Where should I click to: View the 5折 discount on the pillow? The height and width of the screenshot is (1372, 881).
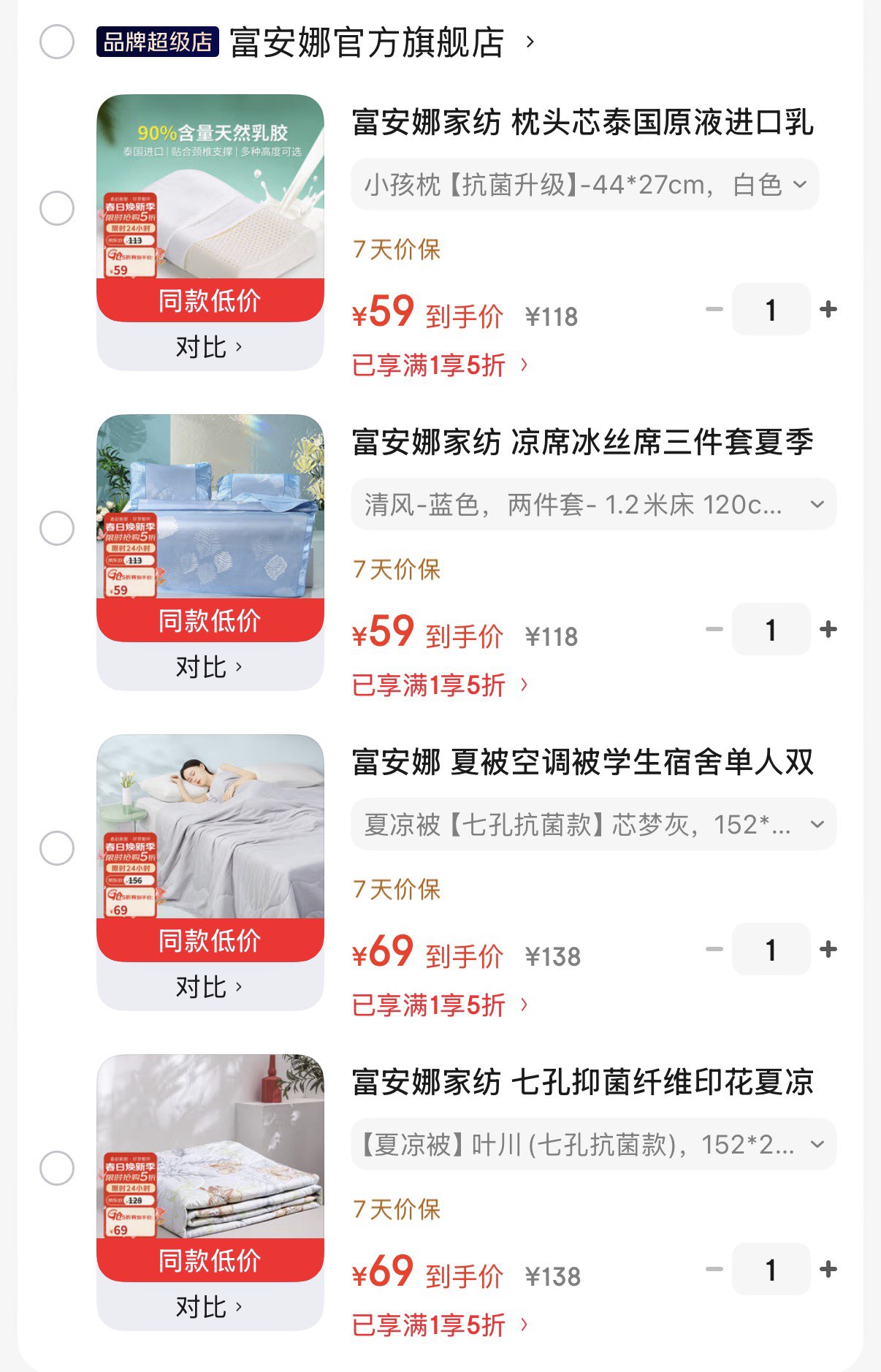tap(439, 365)
